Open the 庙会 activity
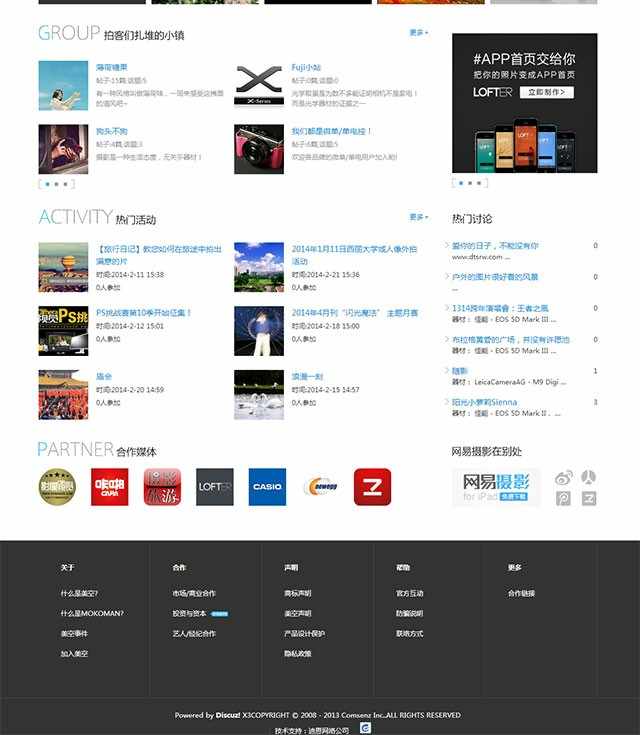Image resolution: width=640 pixels, height=735 pixels. pos(103,377)
